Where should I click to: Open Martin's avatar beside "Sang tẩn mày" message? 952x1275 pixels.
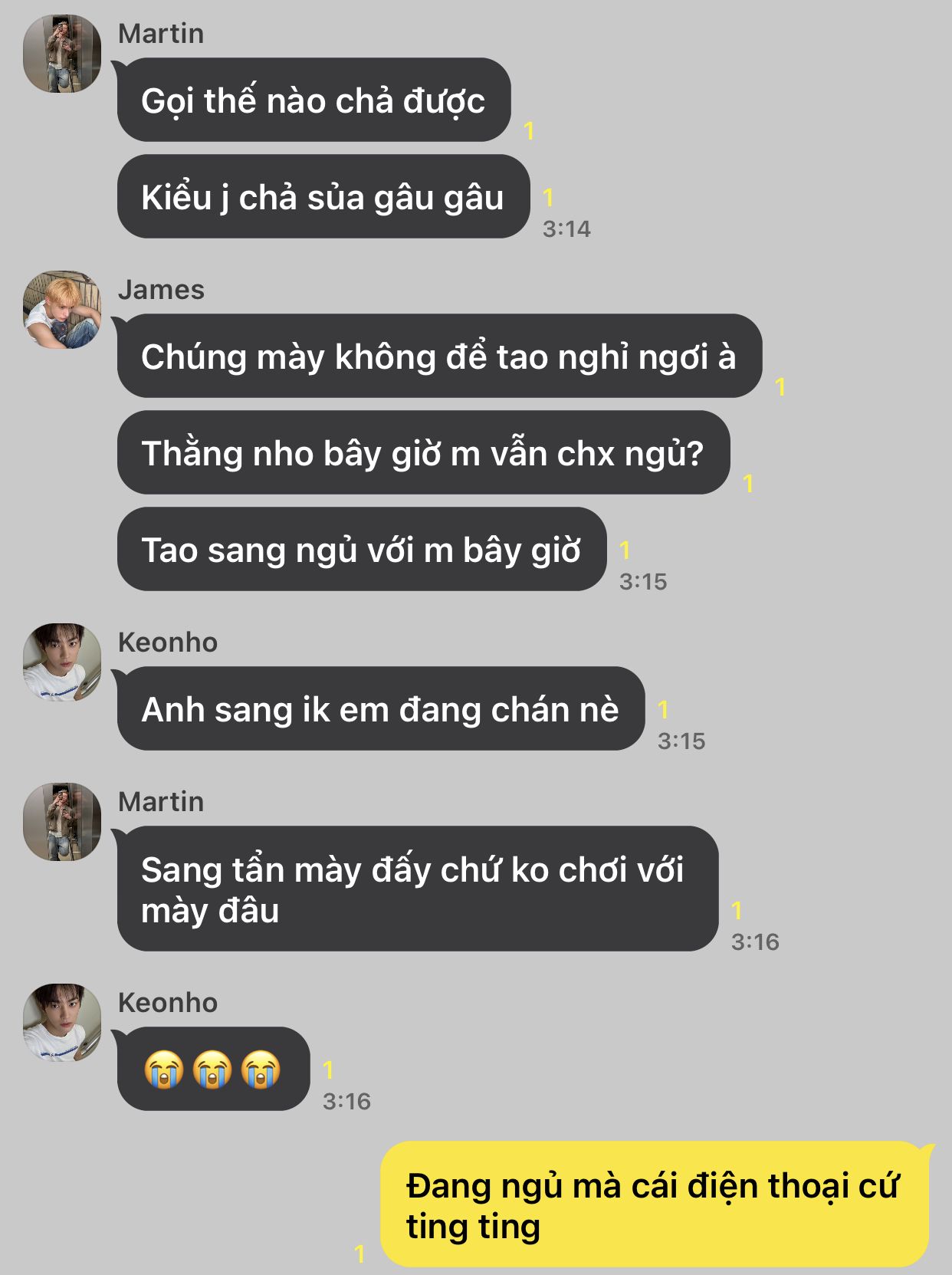(x=62, y=822)
